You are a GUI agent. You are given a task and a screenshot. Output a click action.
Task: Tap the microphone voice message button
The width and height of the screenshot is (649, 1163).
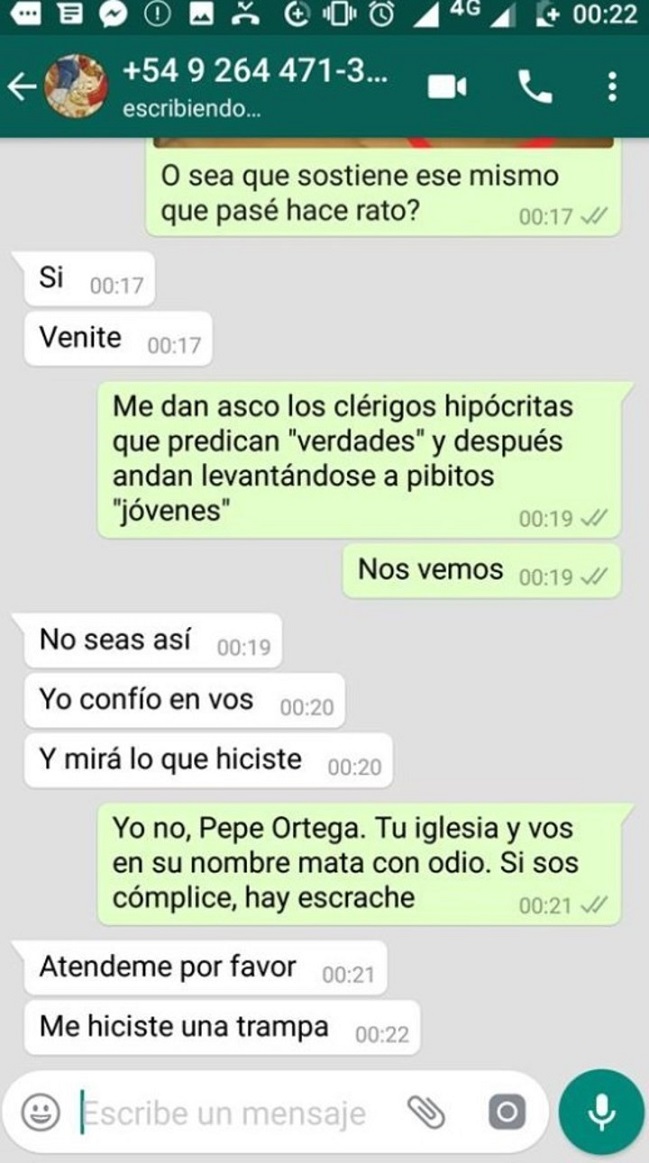coord(602,1112)
